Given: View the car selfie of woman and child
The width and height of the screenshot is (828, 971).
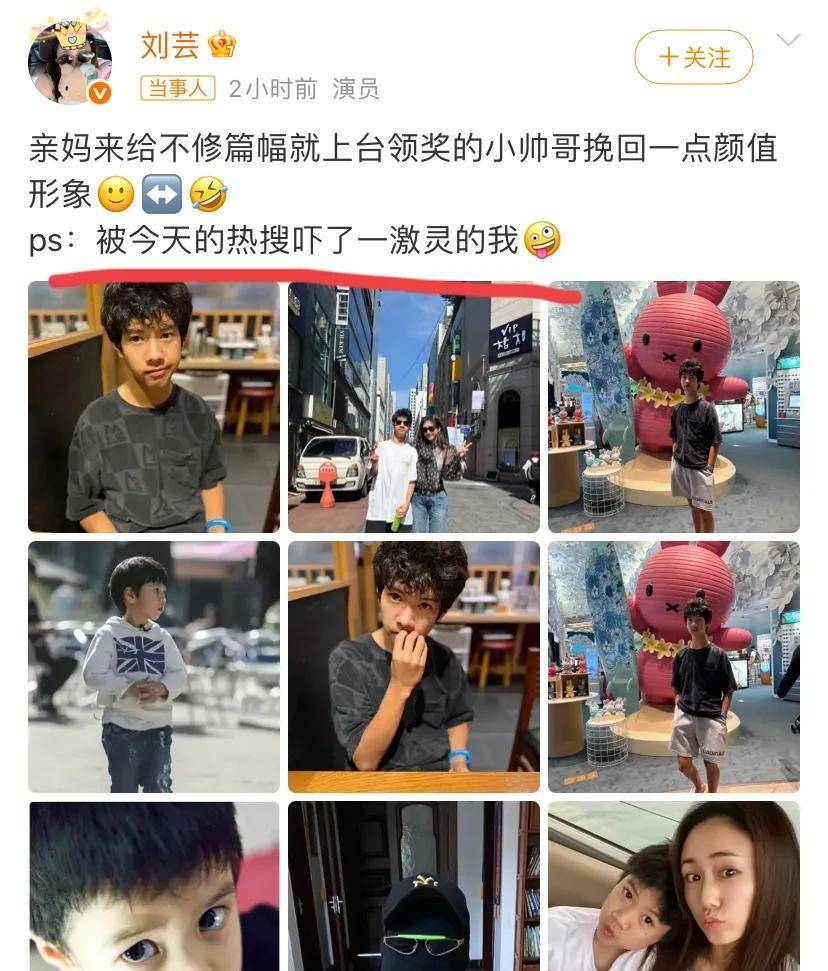Looking at the screenshot, I should 674,886.
